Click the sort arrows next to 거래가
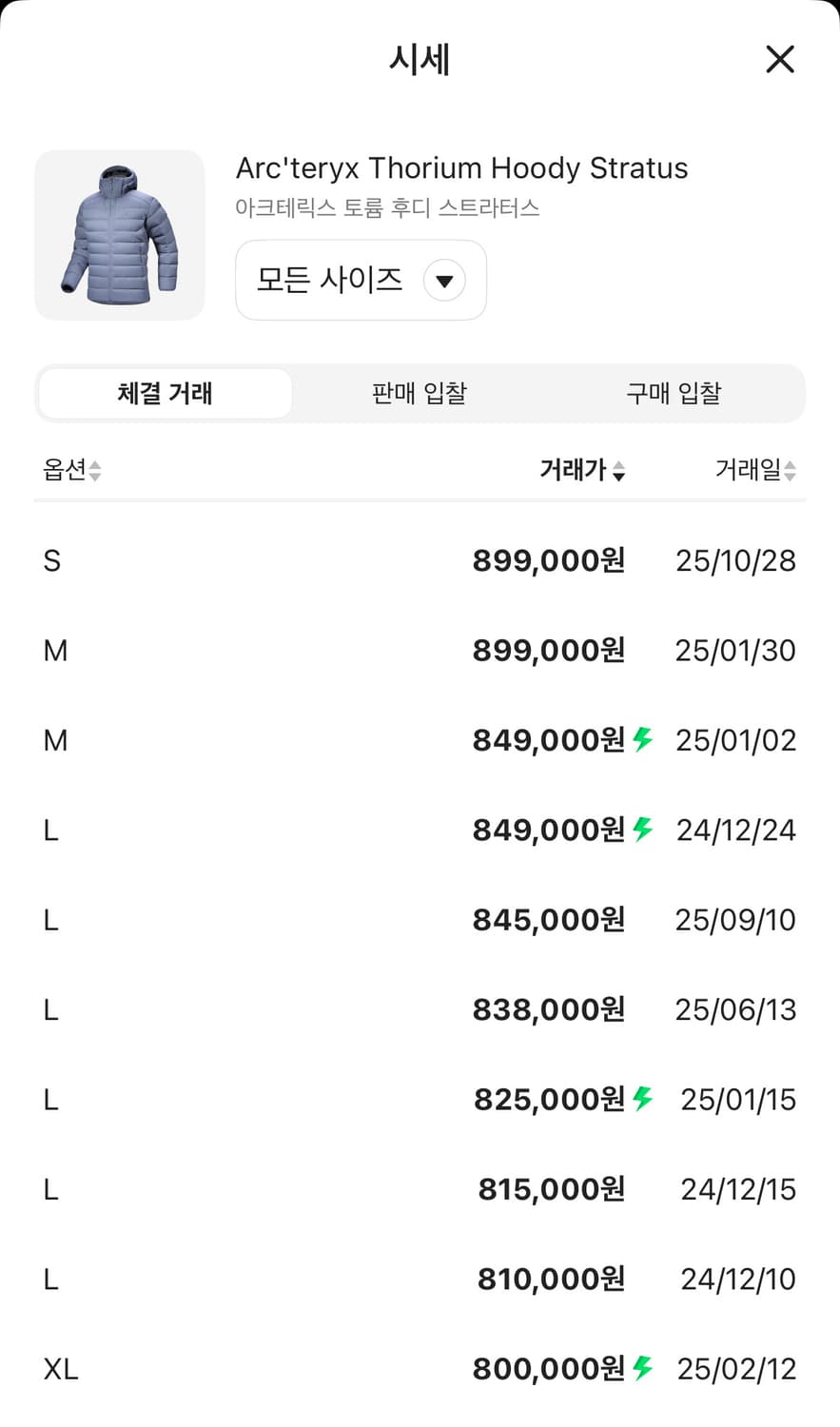The height and width of the screenshot is (1427, 840). [x=619, y=471]
